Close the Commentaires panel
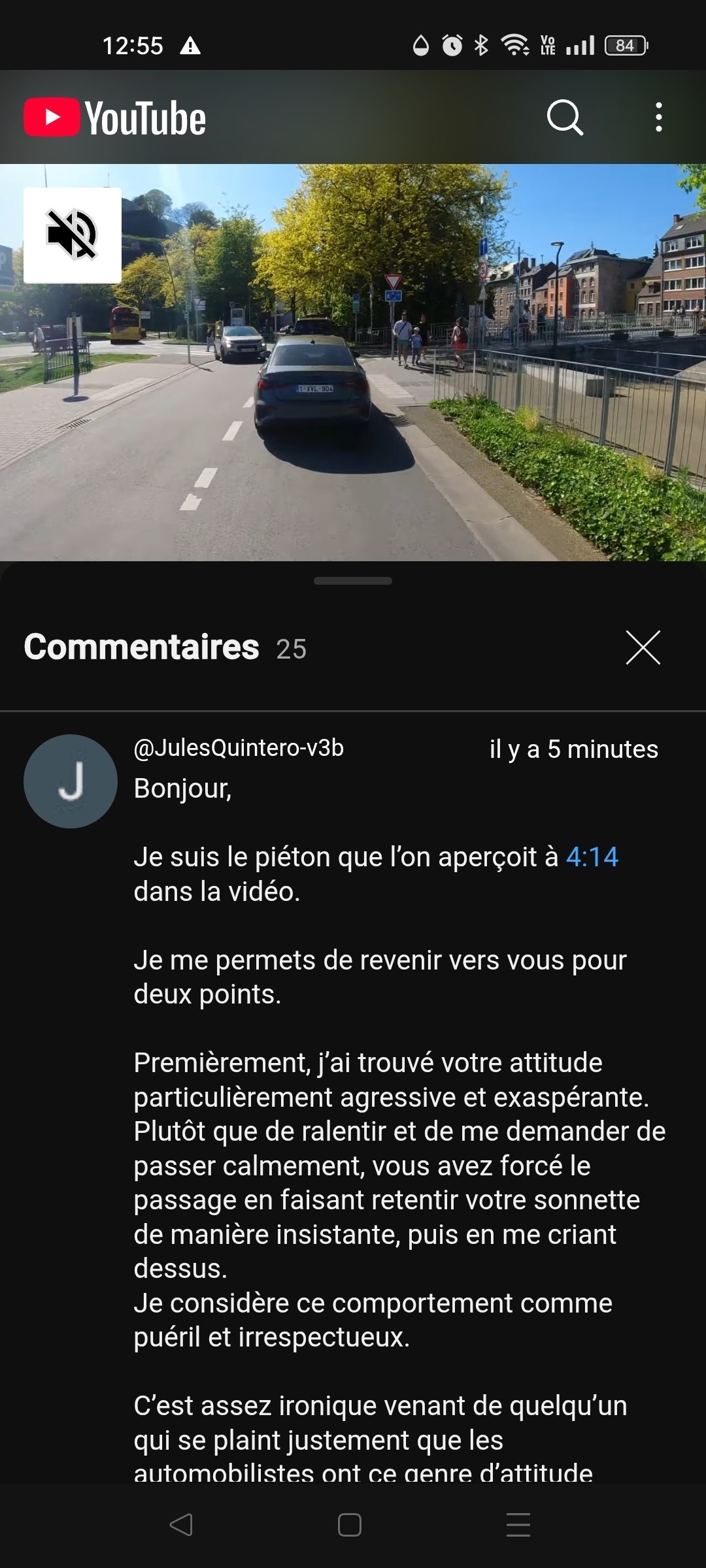The image size is (706, 1568). [x=643, y=647]
